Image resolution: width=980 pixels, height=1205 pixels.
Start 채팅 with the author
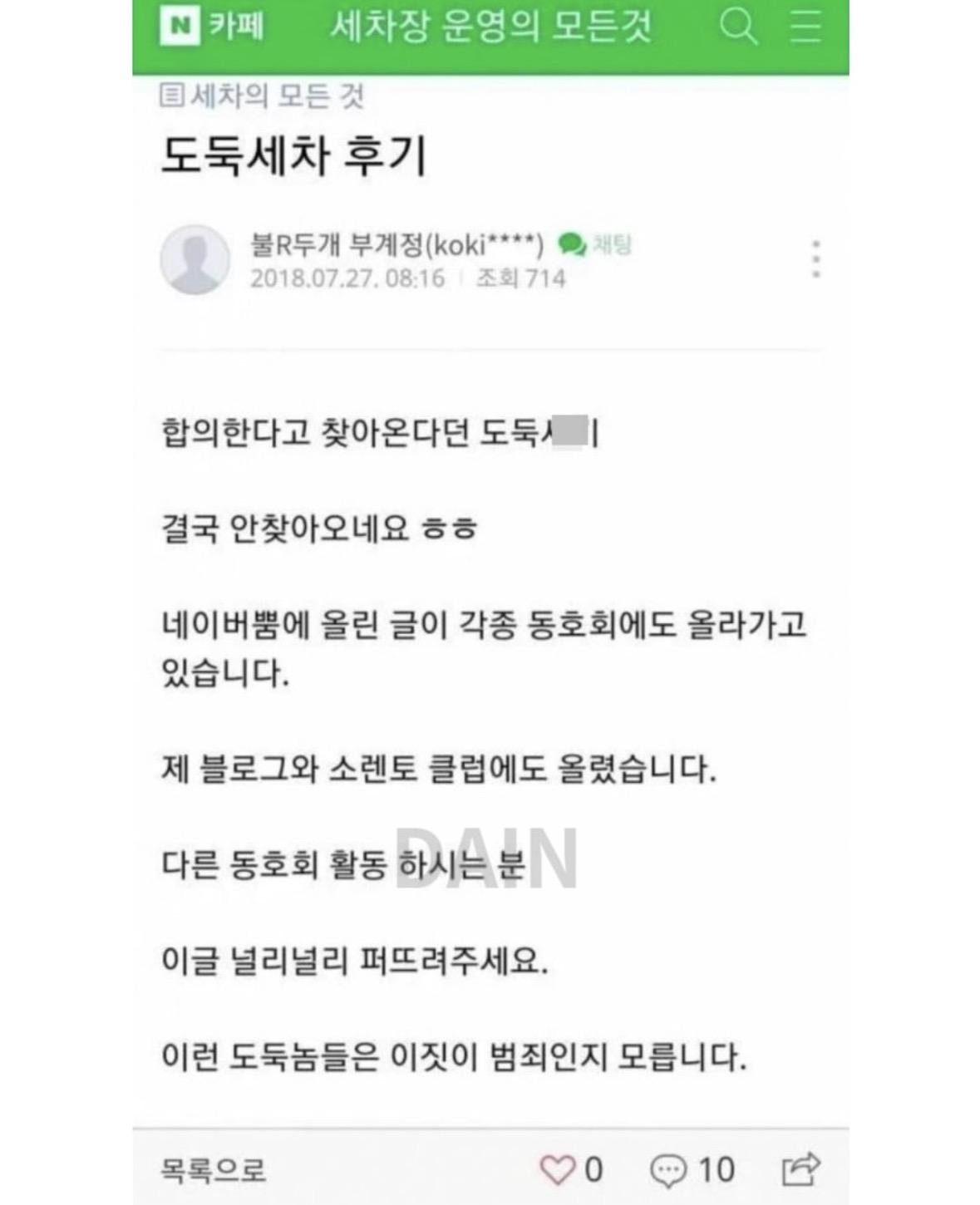[596, 244]
